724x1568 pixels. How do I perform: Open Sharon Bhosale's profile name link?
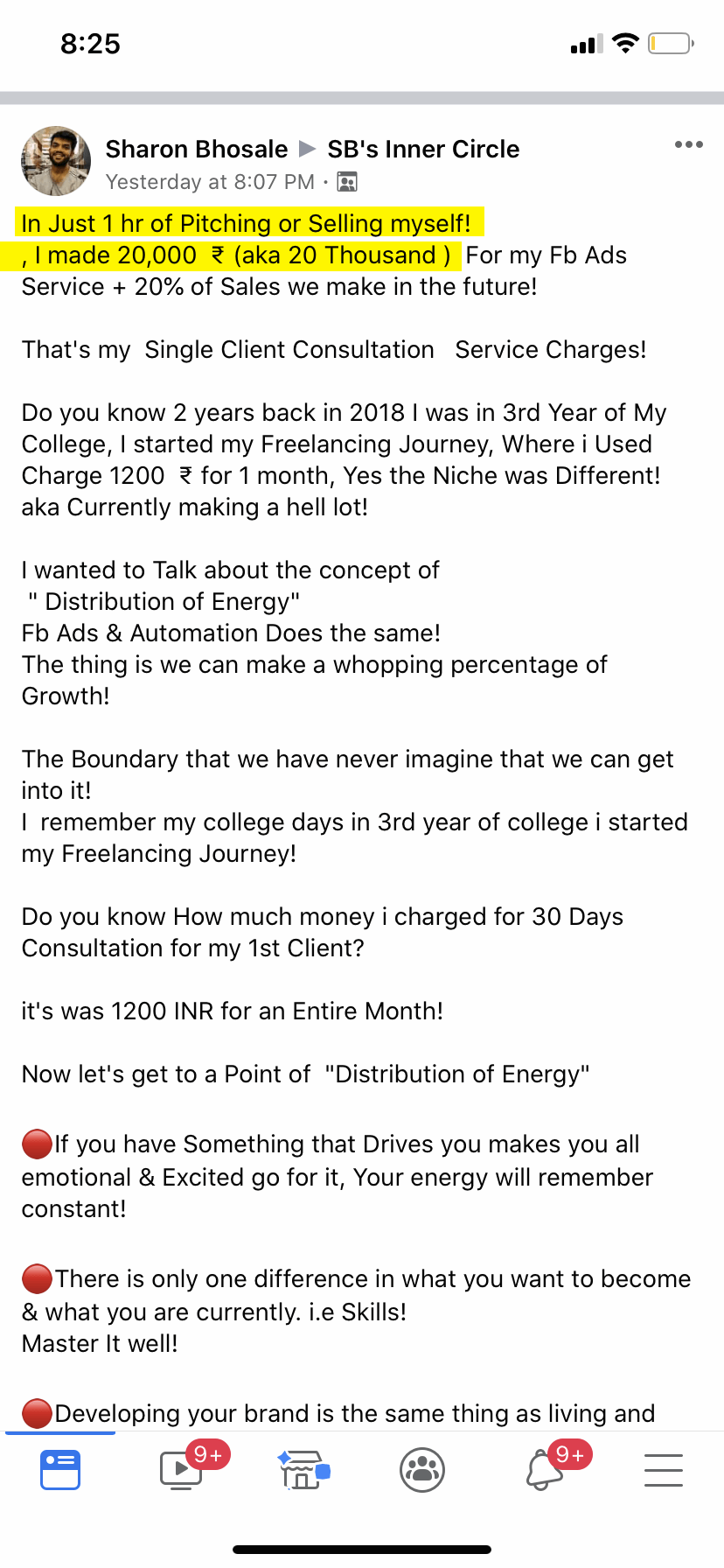tap(197, 150)
